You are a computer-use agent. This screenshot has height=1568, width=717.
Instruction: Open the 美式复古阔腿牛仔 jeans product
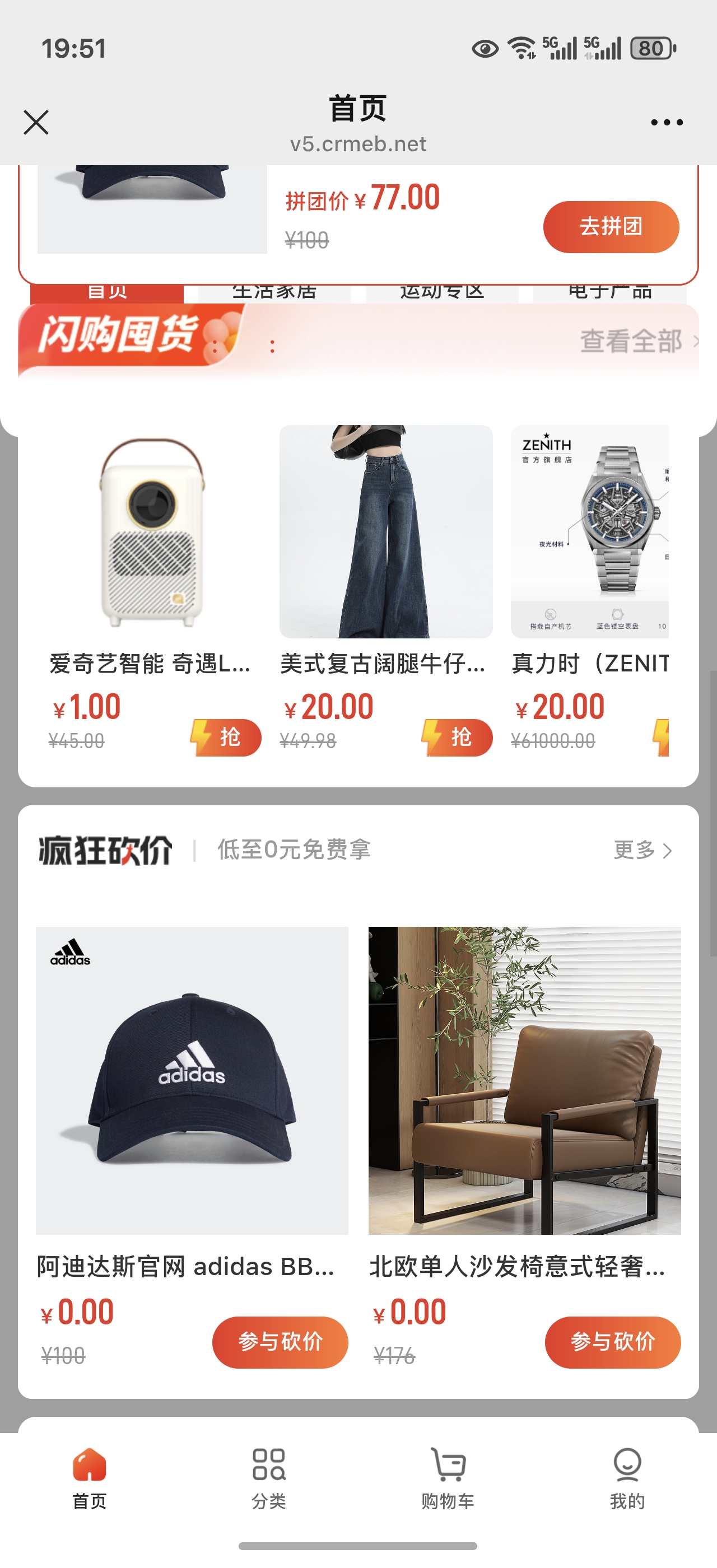(386, 533)
